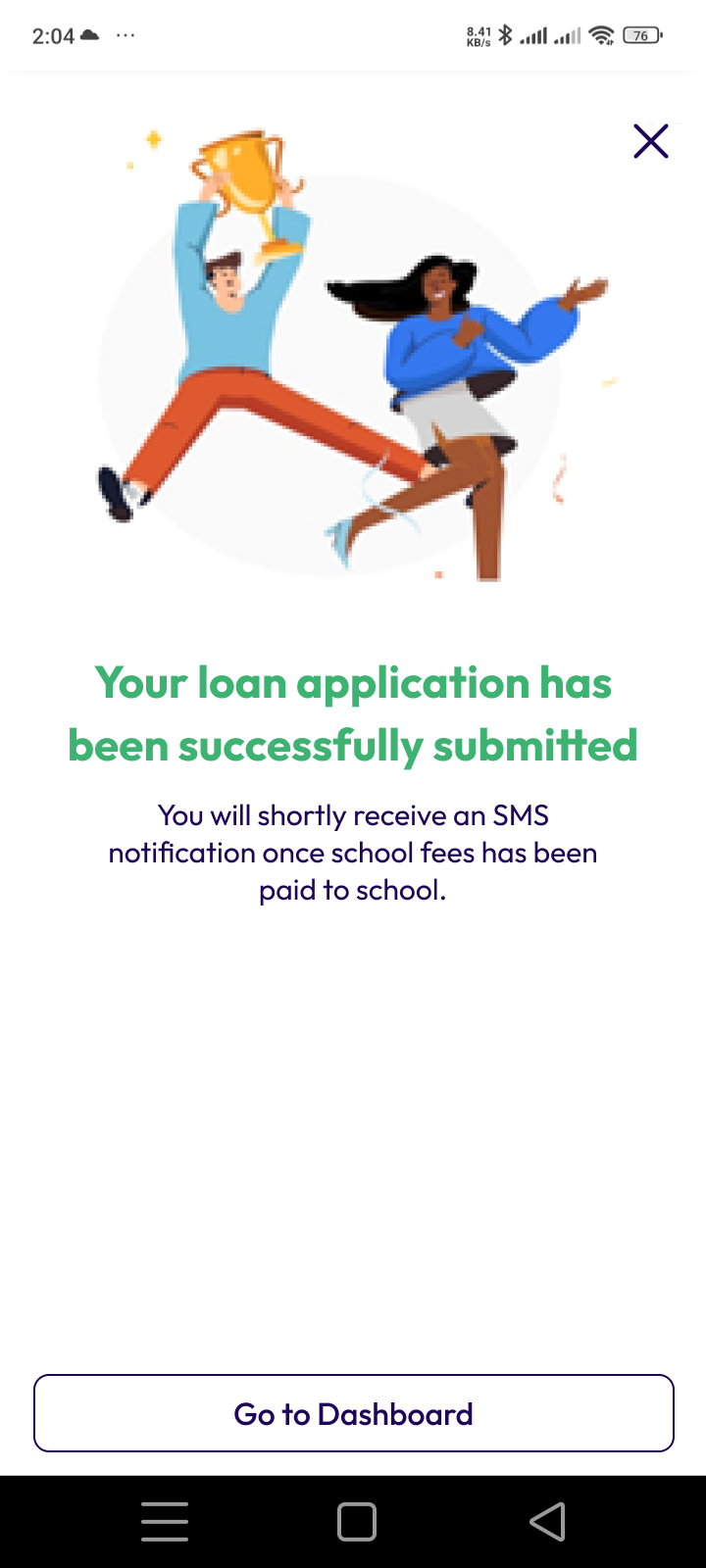The image size is (706, 1568).
Task: Open recent apps from the navigation bar
Action: pyautogui.click(x=165, y=1522)
